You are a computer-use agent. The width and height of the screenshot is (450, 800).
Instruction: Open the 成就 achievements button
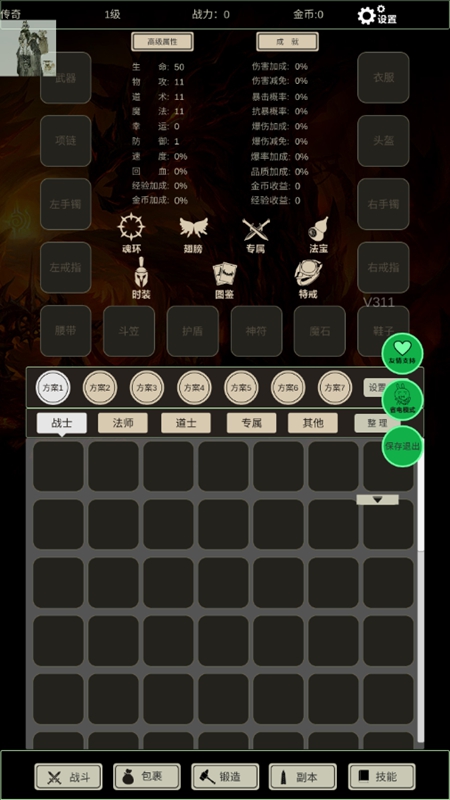pos(287,42)
